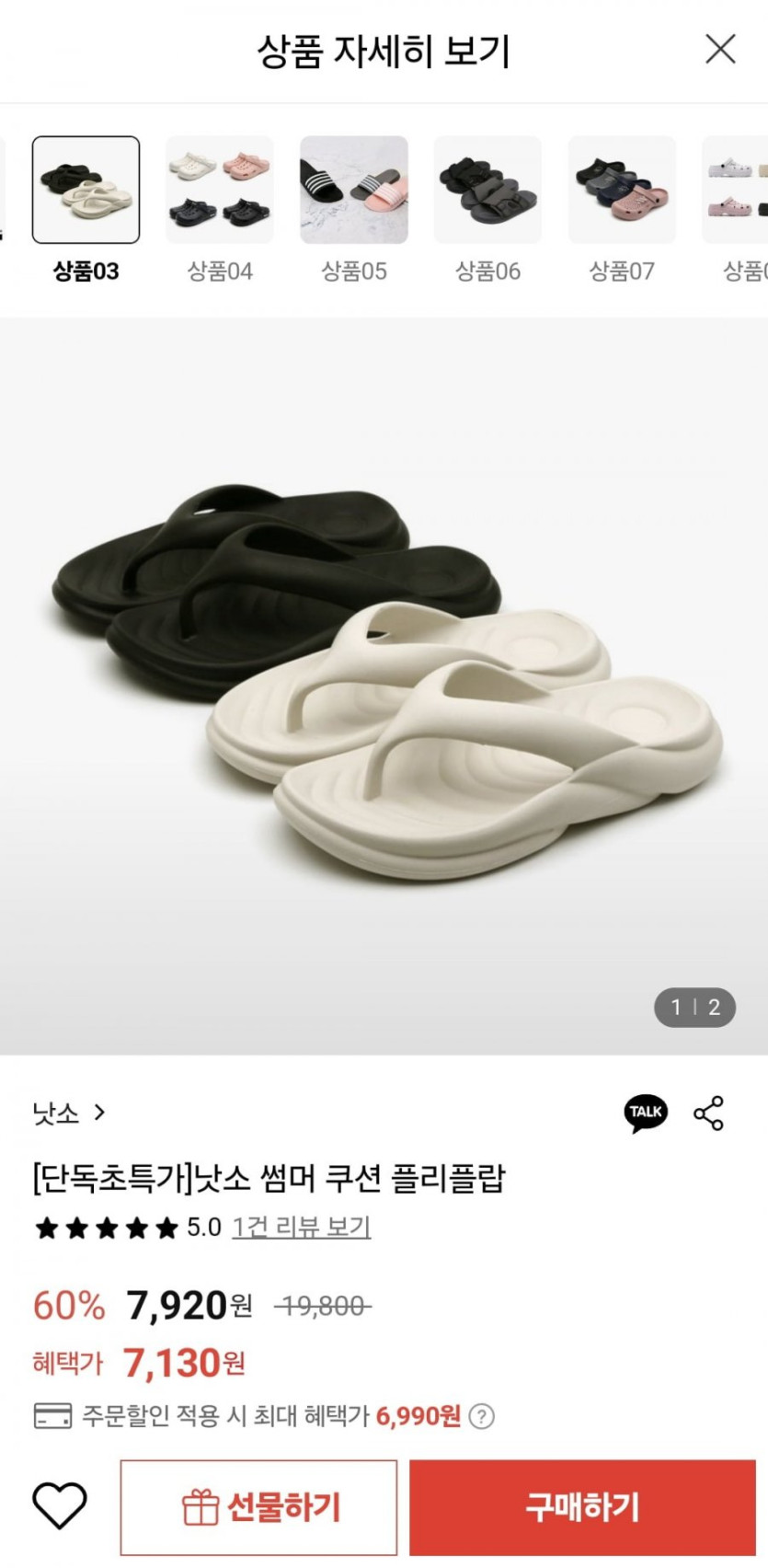Select the 상품06 thumbnail

(487, 190)
